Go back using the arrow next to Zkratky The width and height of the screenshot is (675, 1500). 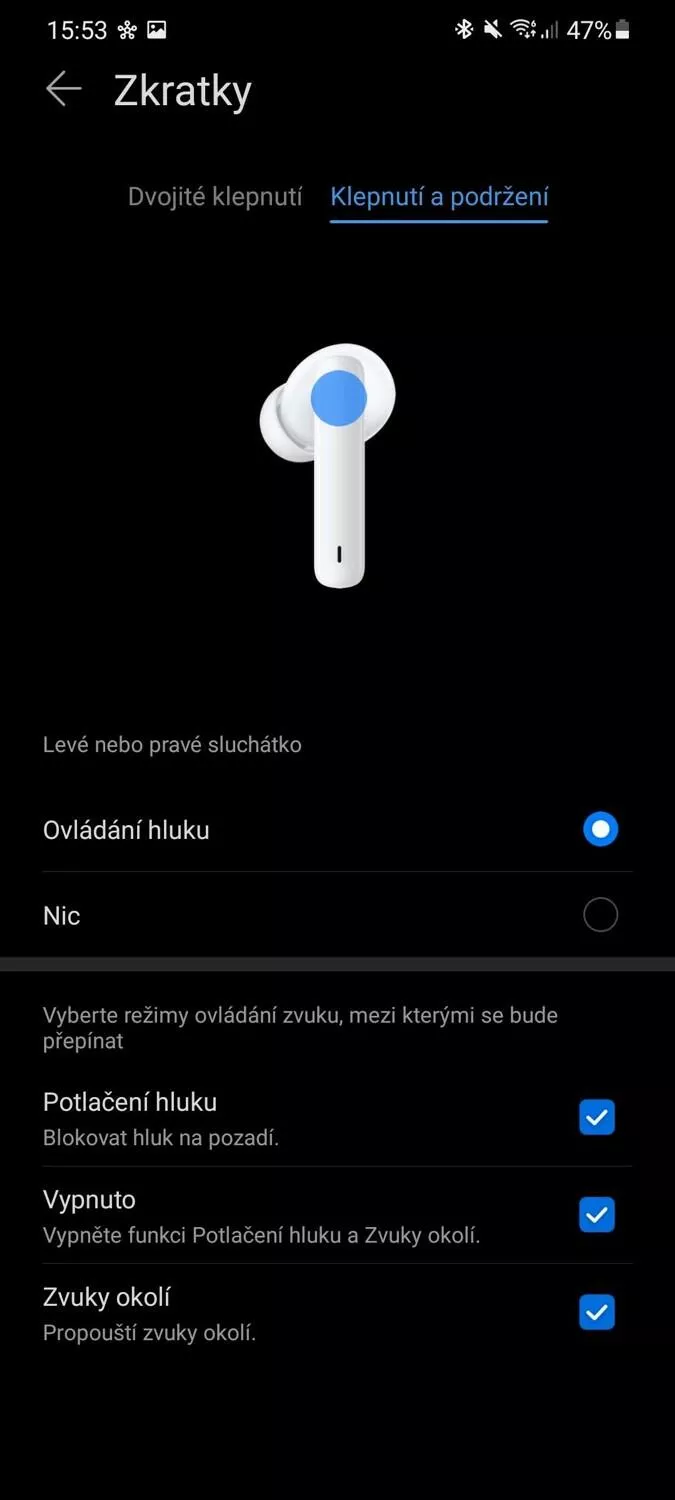coord(63,90)
